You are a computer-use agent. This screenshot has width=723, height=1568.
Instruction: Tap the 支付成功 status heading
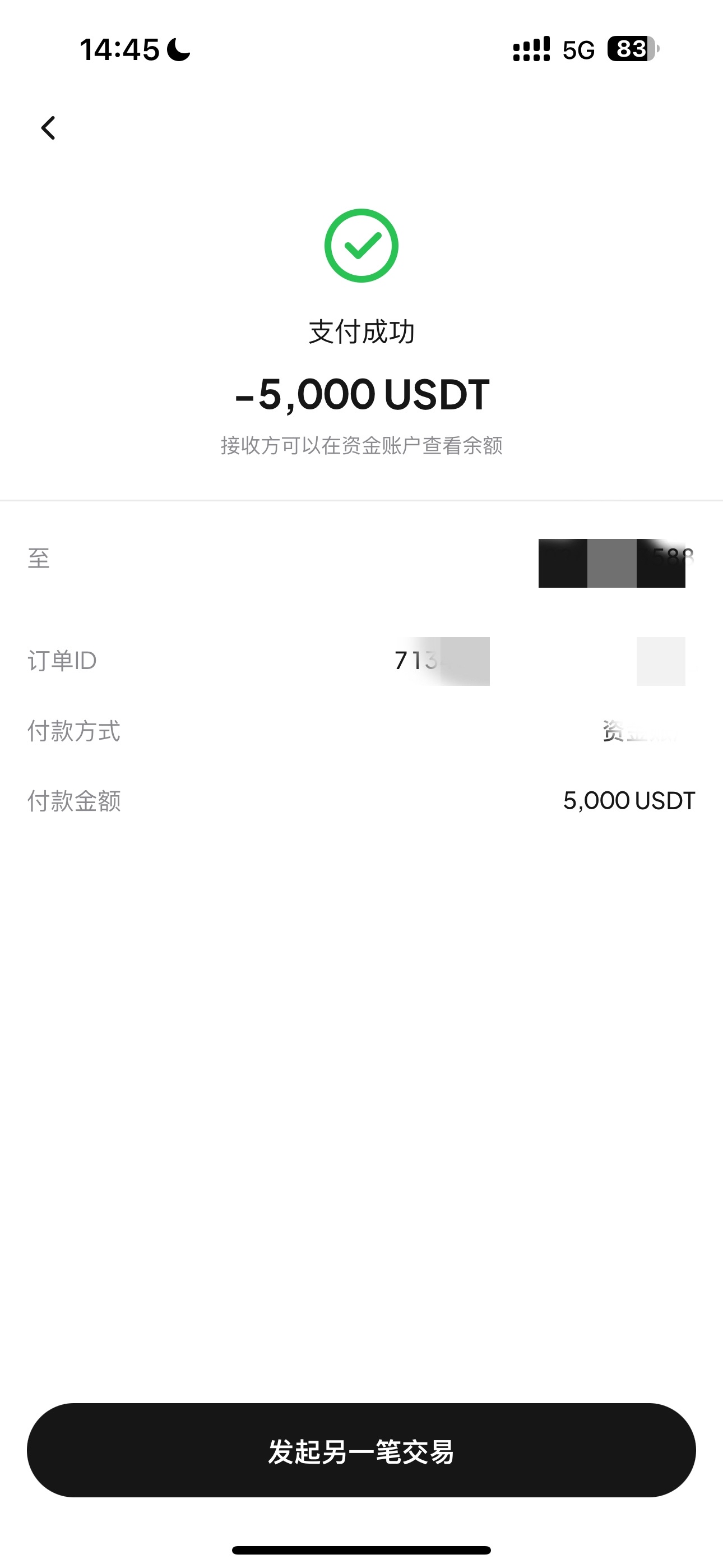tap(361, 333)
